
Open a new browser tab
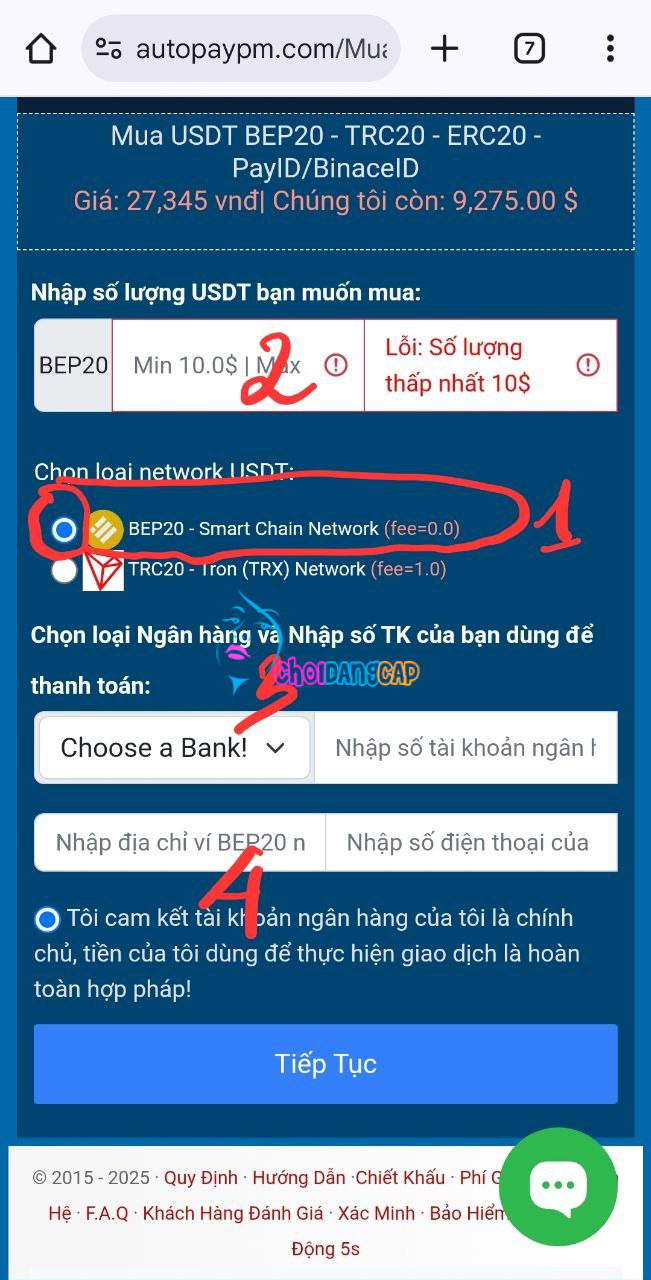pos(444,48)
